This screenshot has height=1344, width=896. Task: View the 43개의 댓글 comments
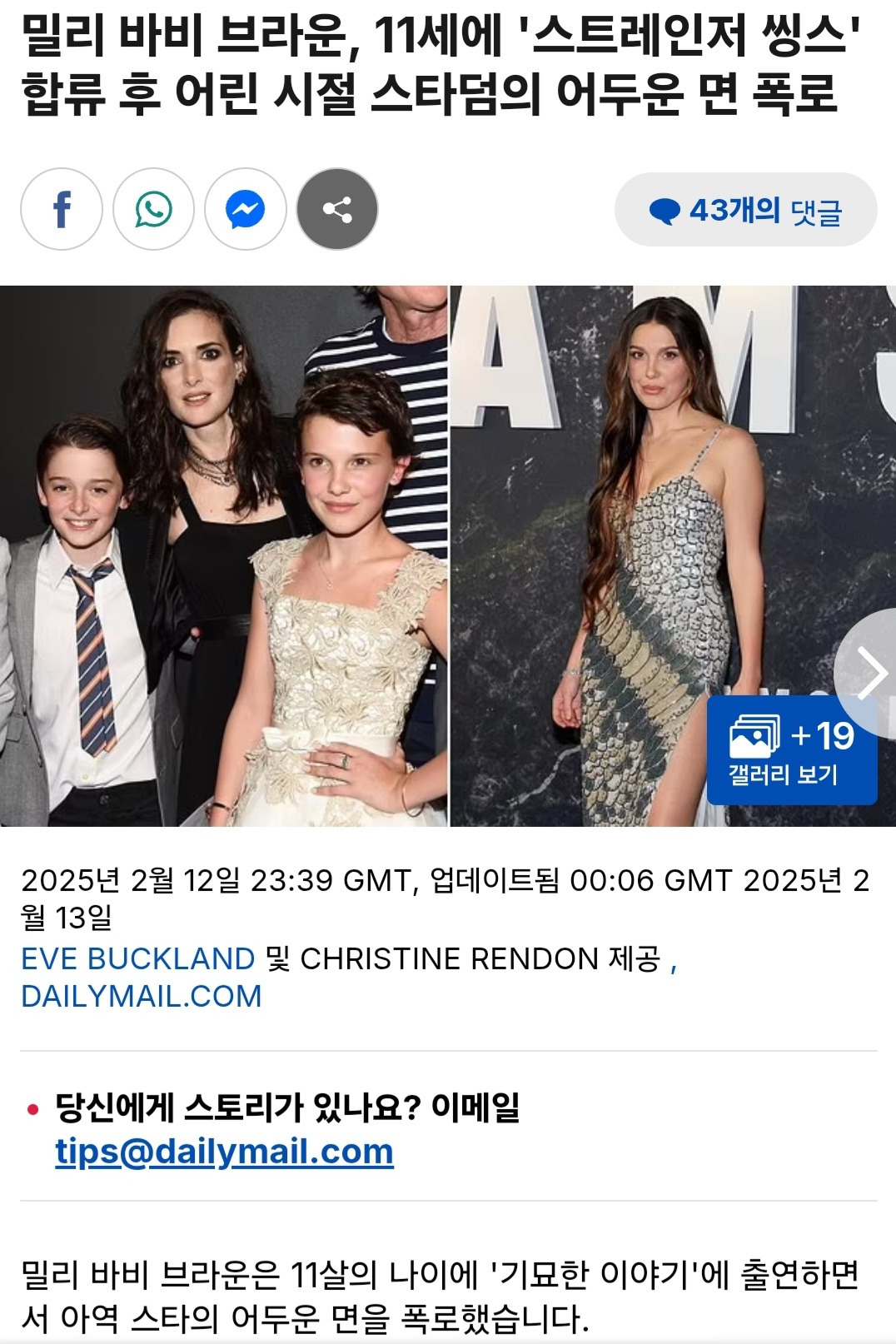[x=745, y=210]
